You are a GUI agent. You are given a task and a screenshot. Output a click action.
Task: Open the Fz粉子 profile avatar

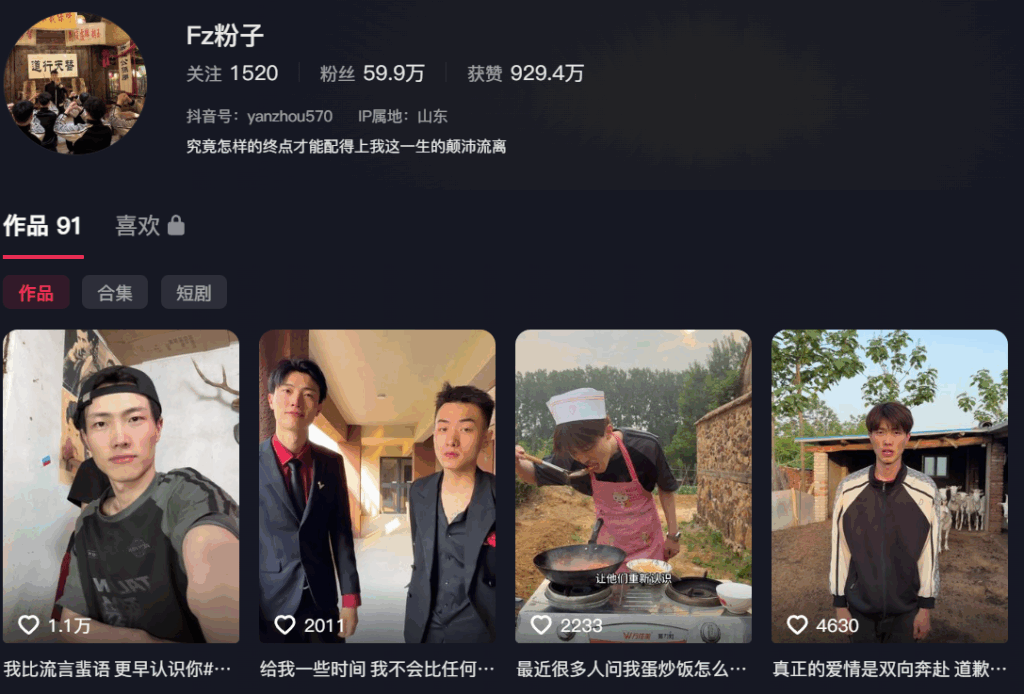[x=75, y=83]
